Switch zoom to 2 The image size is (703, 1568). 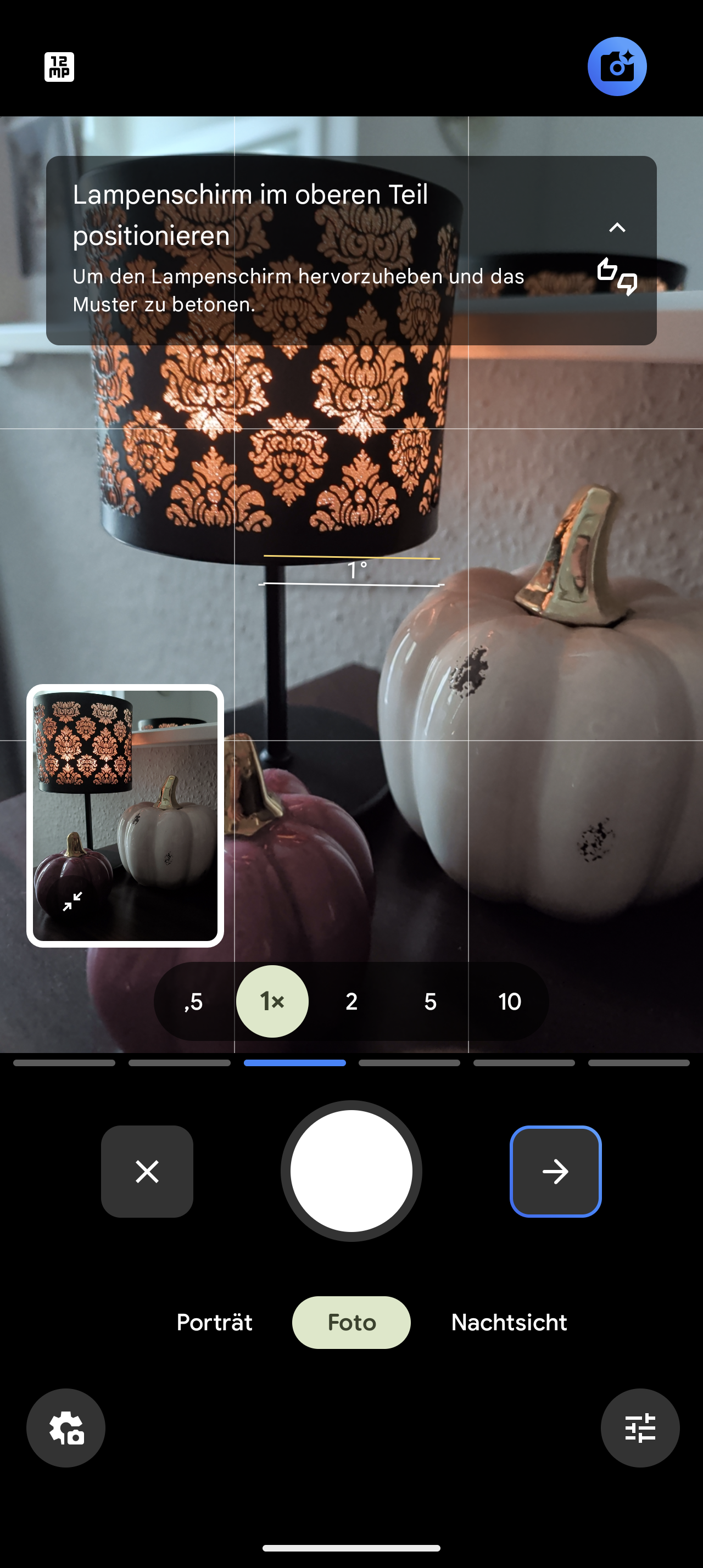click(351, 1001)
